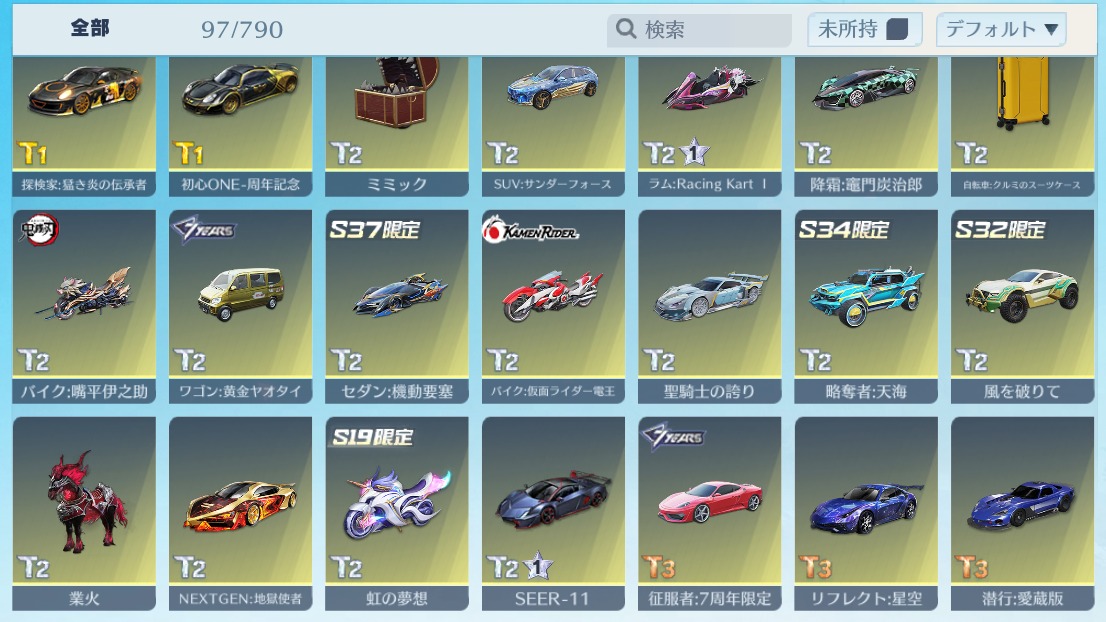Select リフレクト:星空 blue car skin
1106x622 pixels.
tap(866, 512)
